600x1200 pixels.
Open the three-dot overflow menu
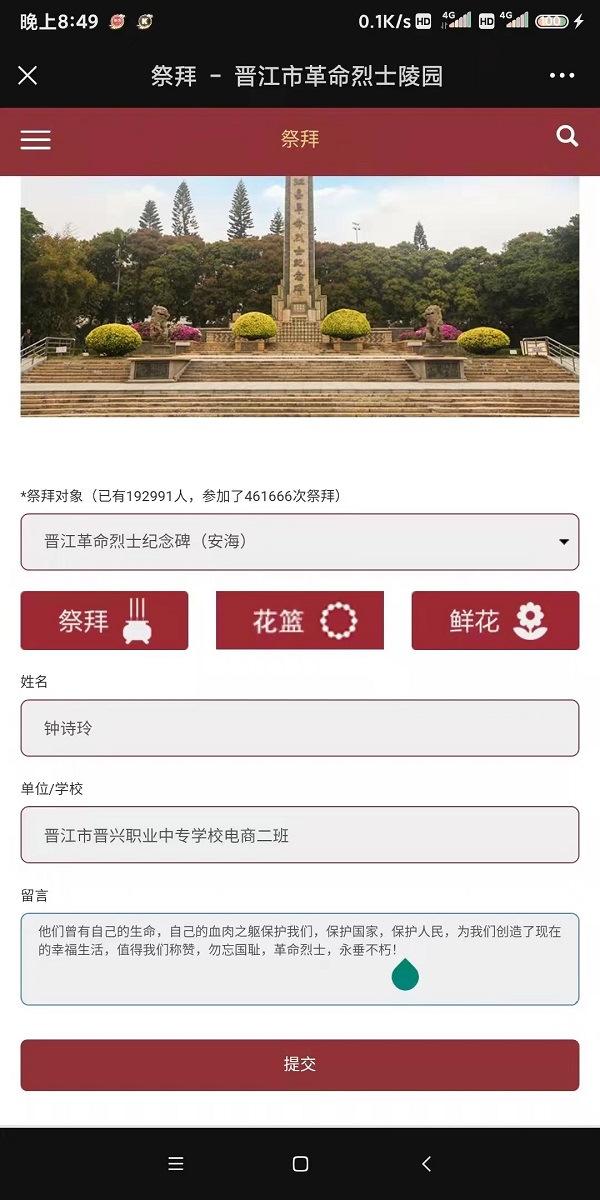tap(562, 76)
